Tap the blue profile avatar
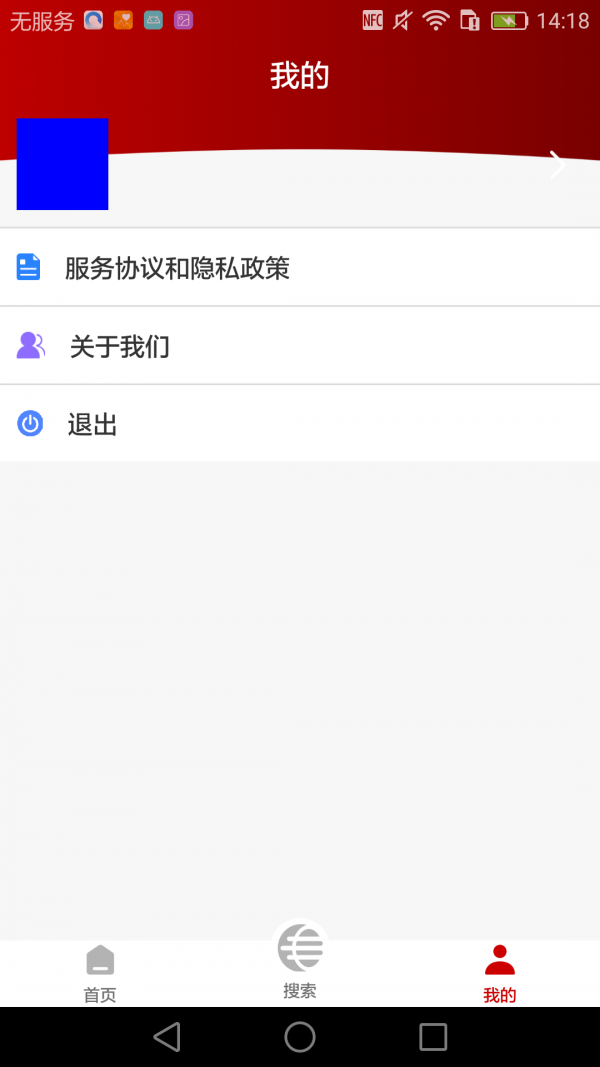Viewport: 600px width, 1067px height. click(63, 164)
